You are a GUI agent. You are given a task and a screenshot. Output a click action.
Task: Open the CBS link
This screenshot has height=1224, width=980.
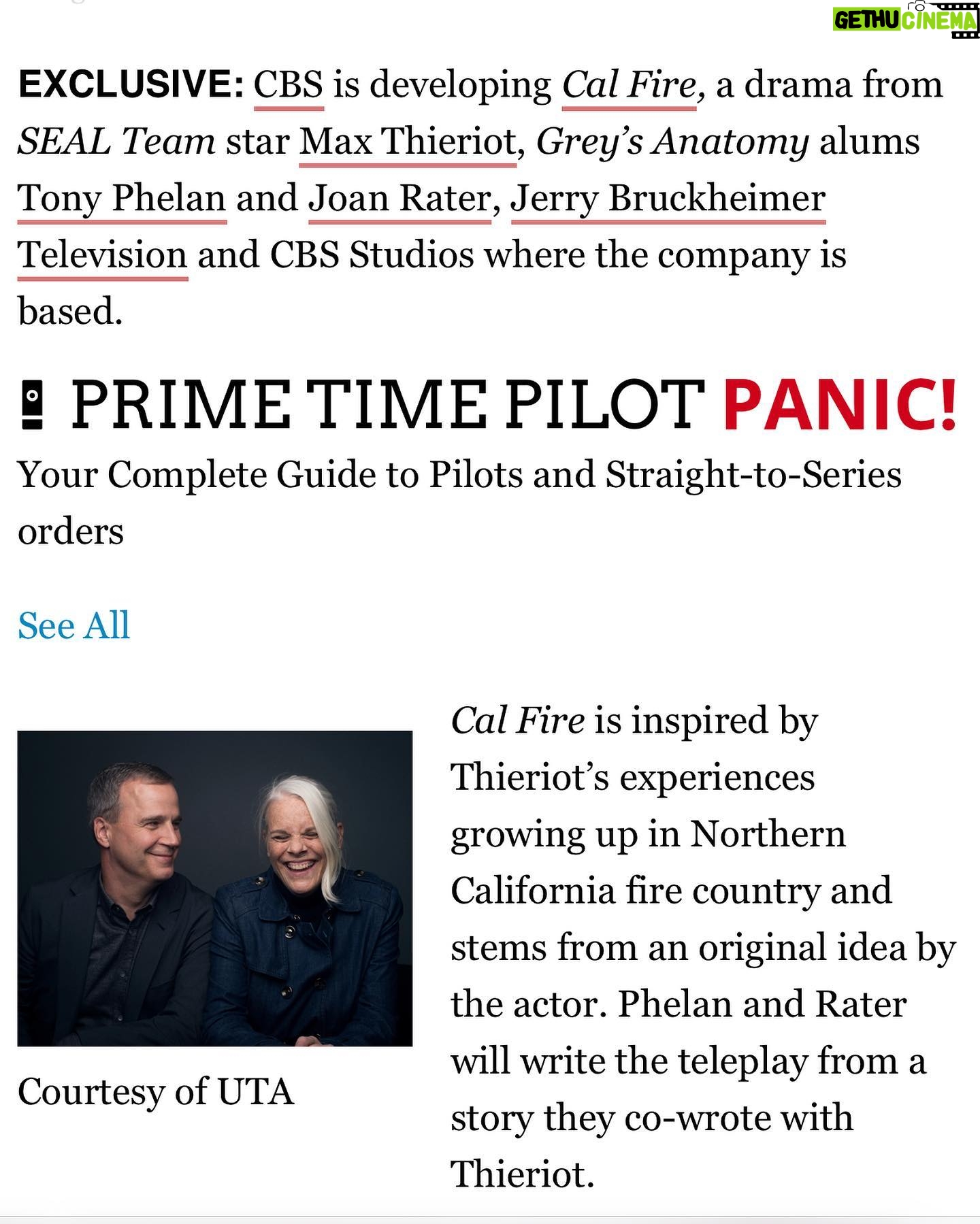289,86
